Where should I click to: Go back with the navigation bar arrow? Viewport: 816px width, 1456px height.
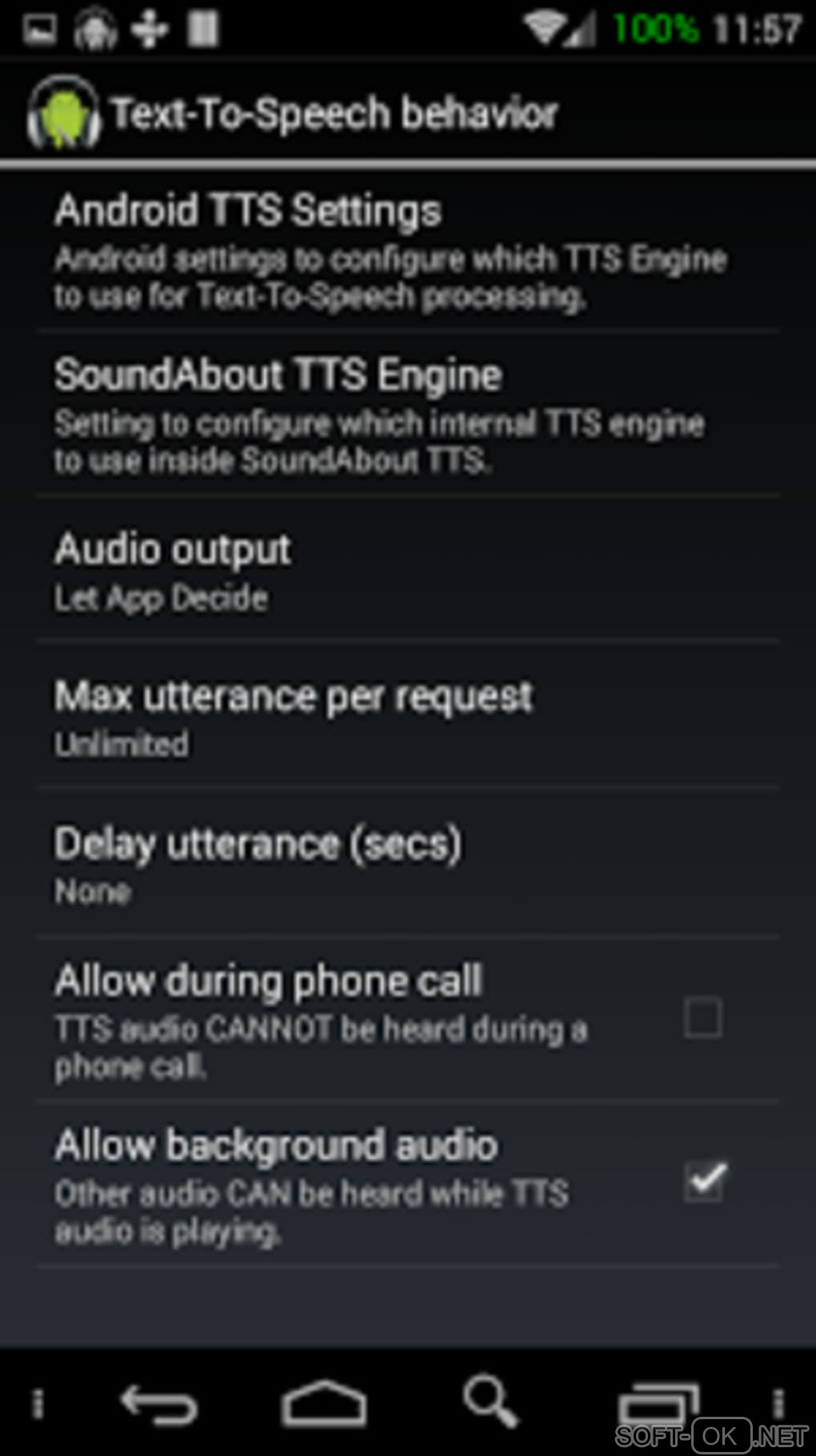tap(158, 1404)
